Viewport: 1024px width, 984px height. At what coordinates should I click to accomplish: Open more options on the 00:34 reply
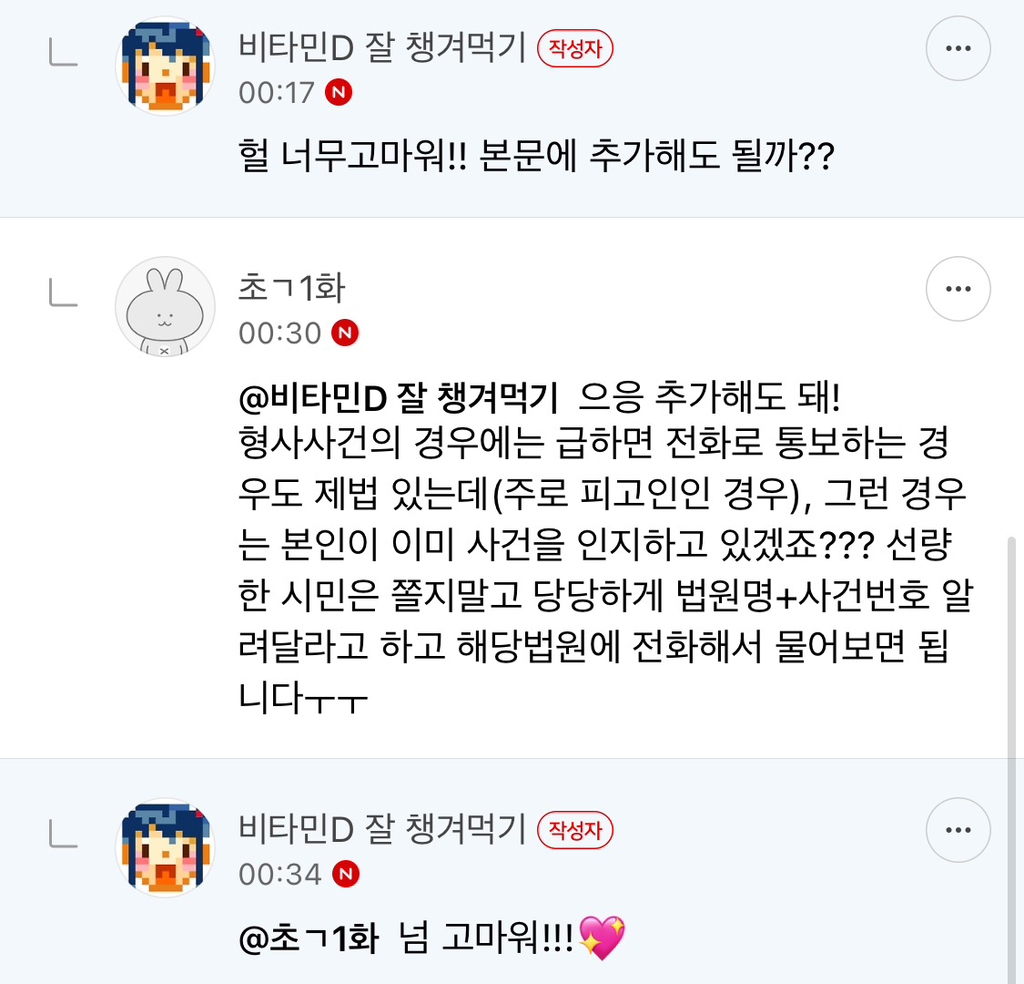click(957, 829)
